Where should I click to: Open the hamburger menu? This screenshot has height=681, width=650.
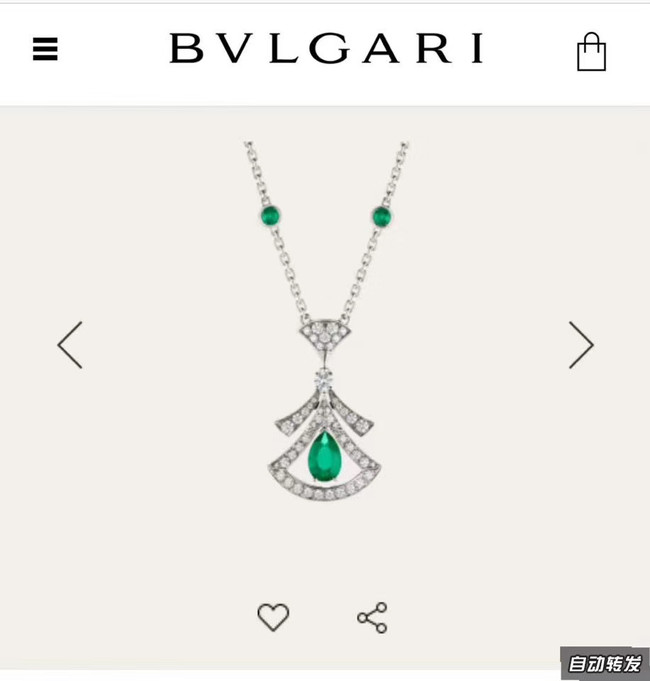pyautogui.click(x=45, y=49)
